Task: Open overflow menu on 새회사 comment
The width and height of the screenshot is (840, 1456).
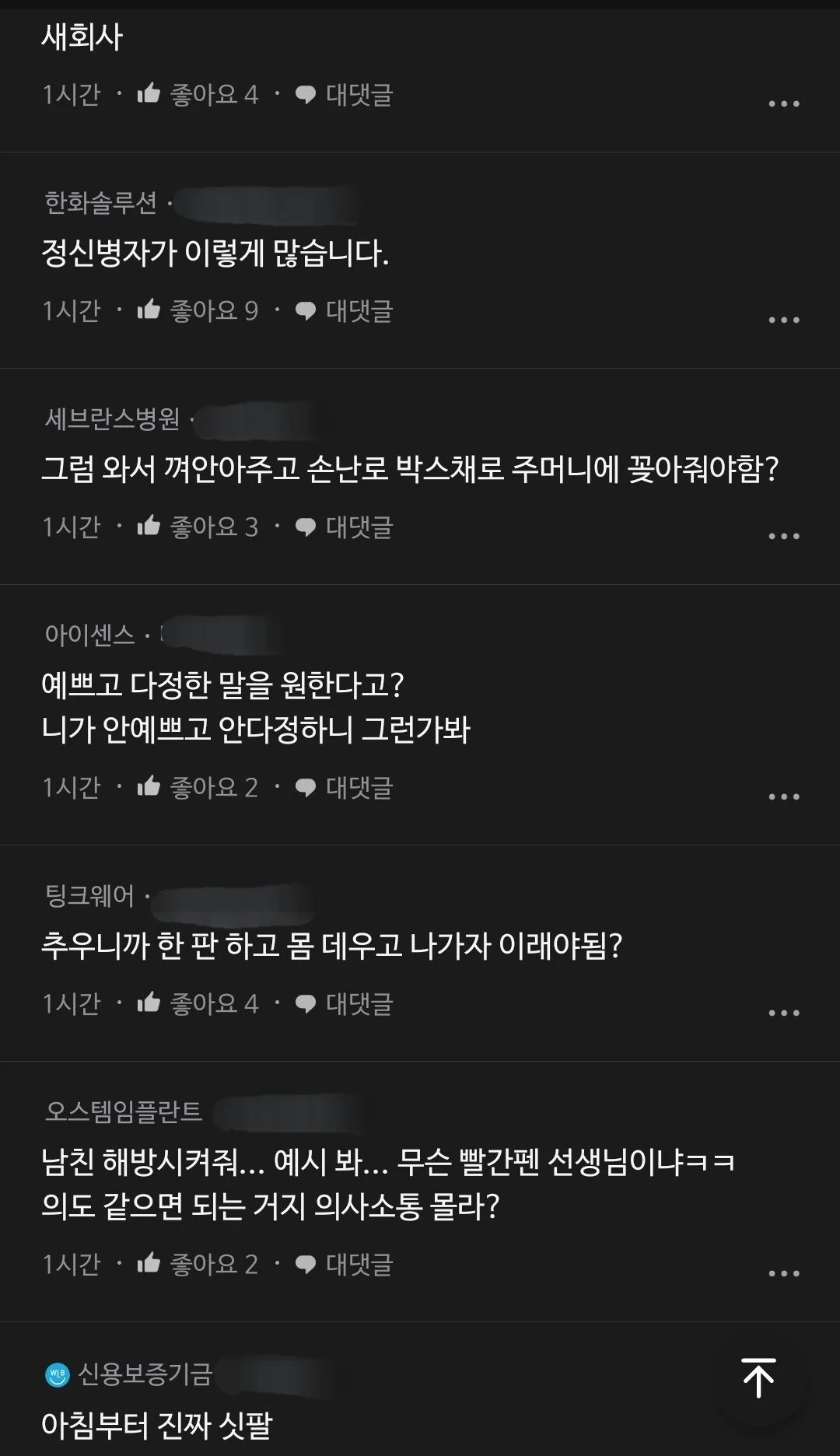Action: (783, 103)
